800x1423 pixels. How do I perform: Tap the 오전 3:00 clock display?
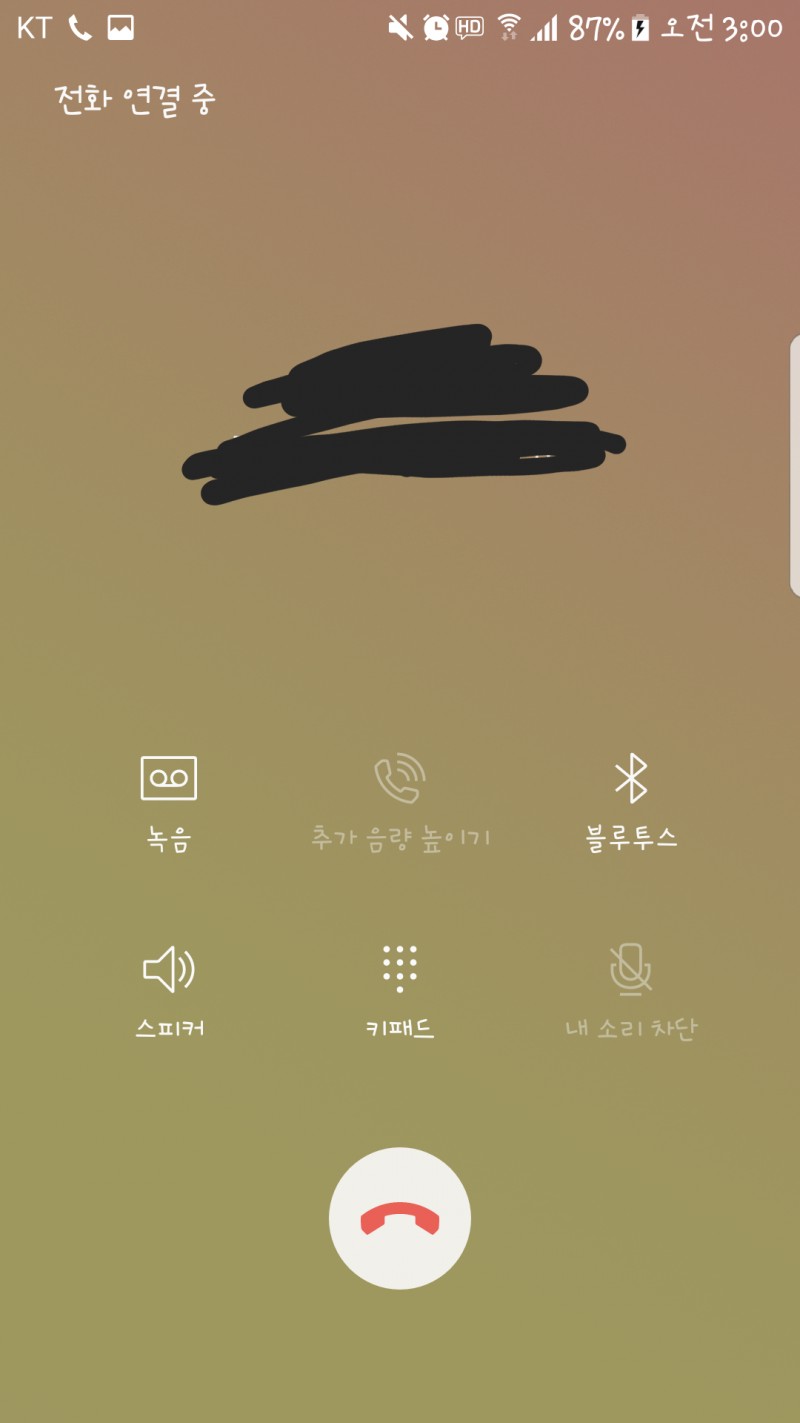[722, 27]
